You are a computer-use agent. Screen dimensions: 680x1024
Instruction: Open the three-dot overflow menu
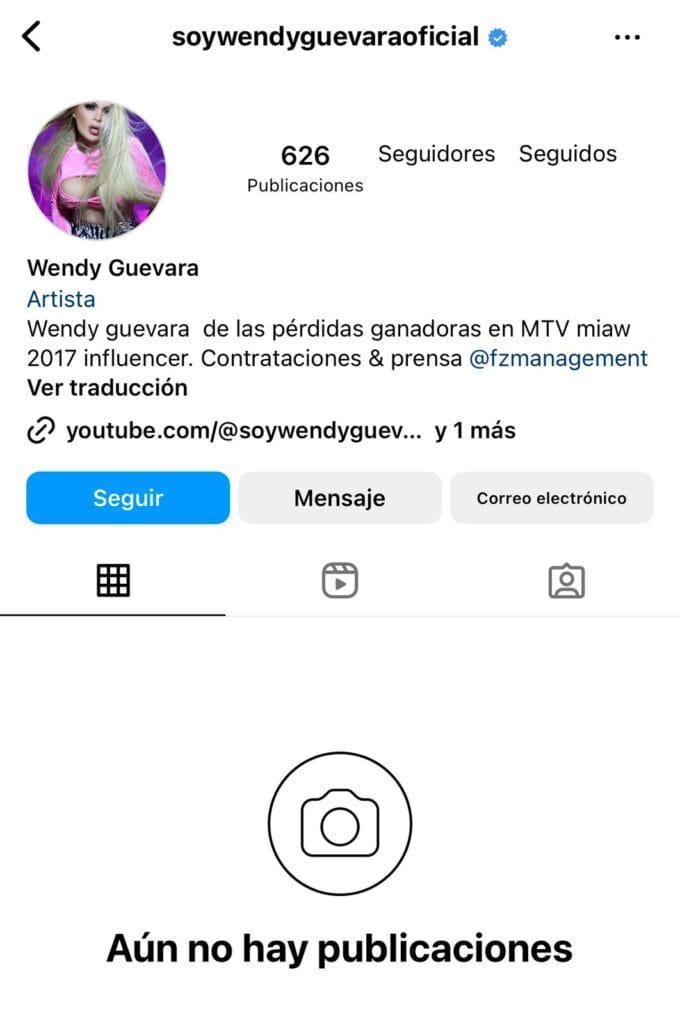627,37
